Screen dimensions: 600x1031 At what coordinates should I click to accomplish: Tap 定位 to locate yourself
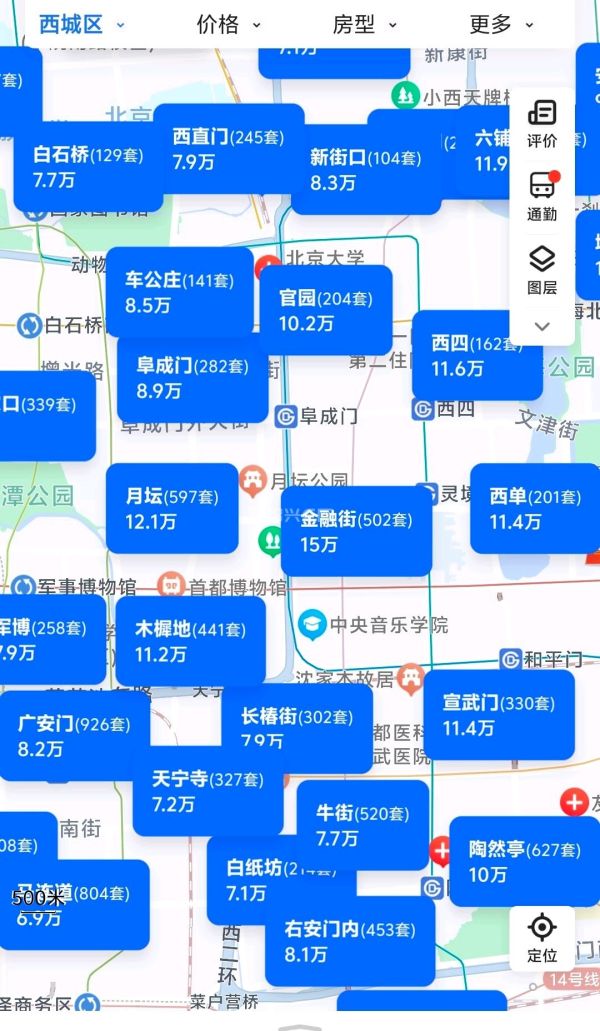[542, 937]
